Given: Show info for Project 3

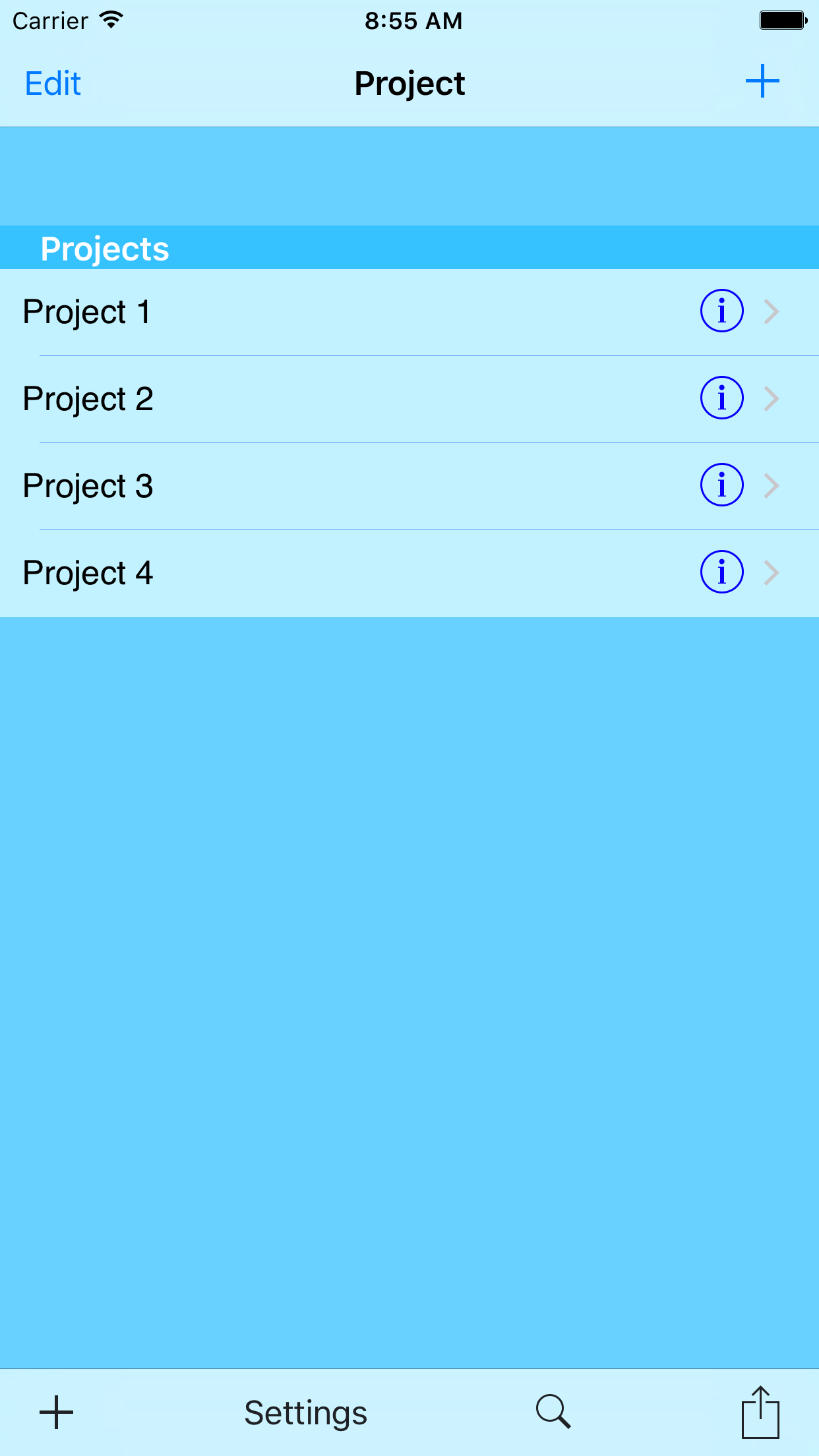Looking at the screenshot, I should [722, 485].
